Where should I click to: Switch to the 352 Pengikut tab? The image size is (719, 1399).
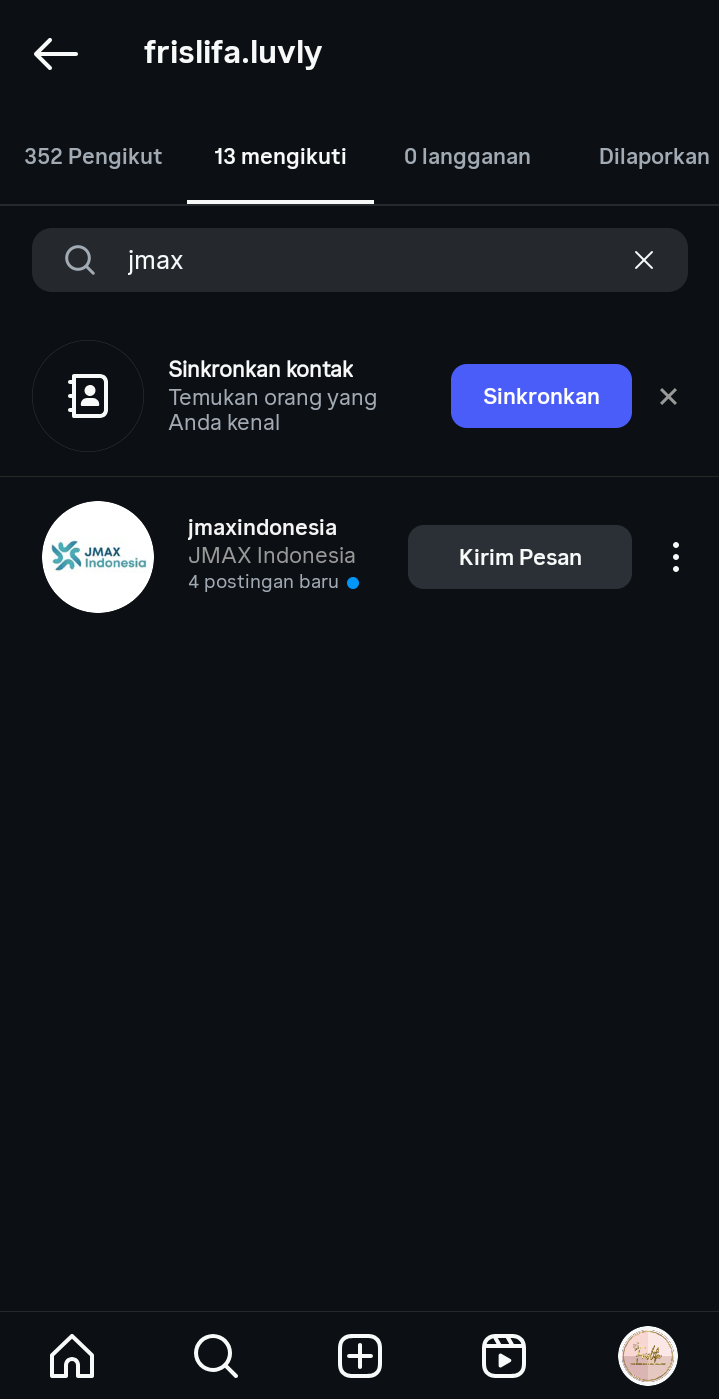pos(93,157)
